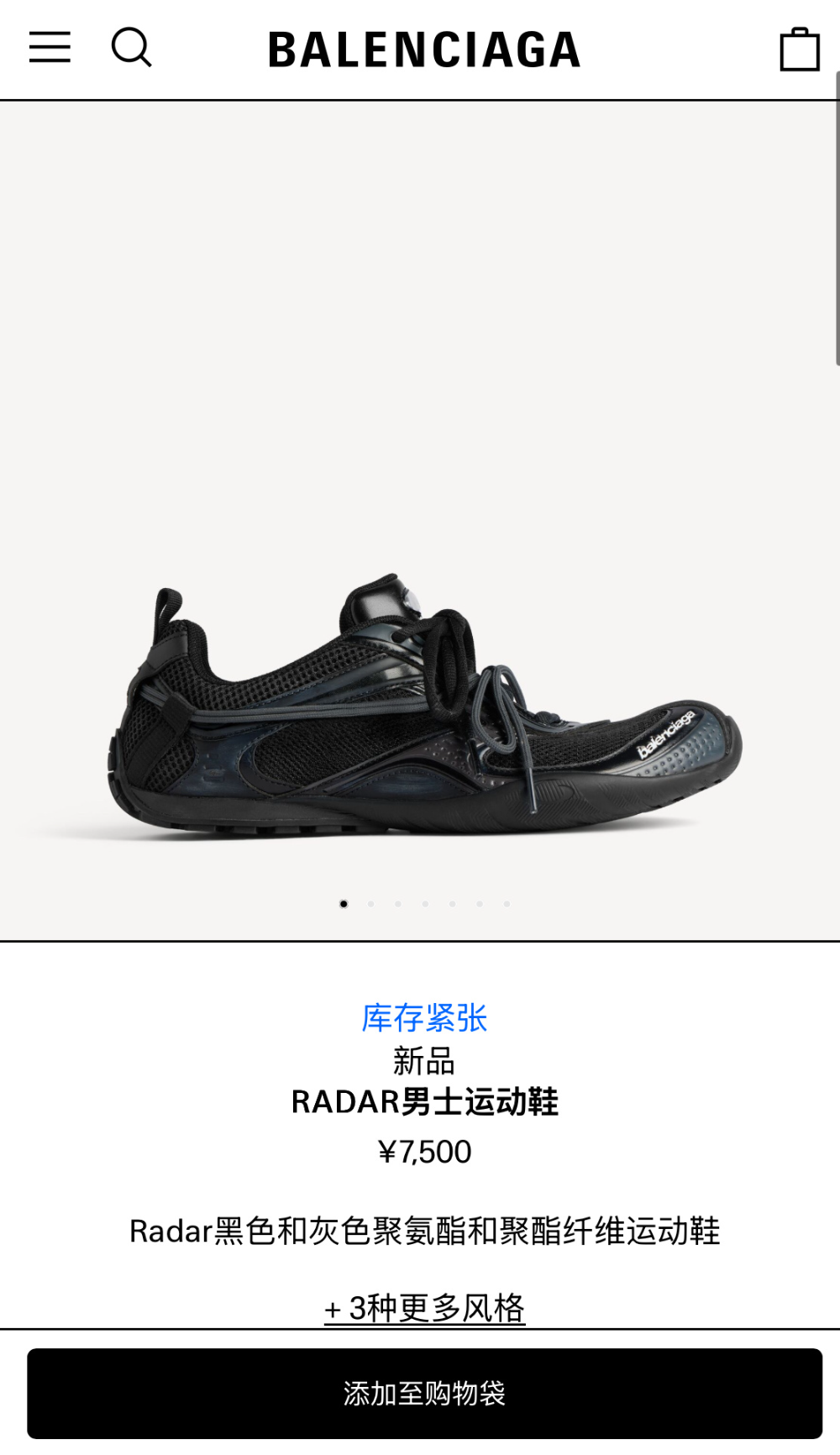Open the hamburger menu
Image resolution: width=840 pixels, height=1455 pixels.
coord(50,47)
